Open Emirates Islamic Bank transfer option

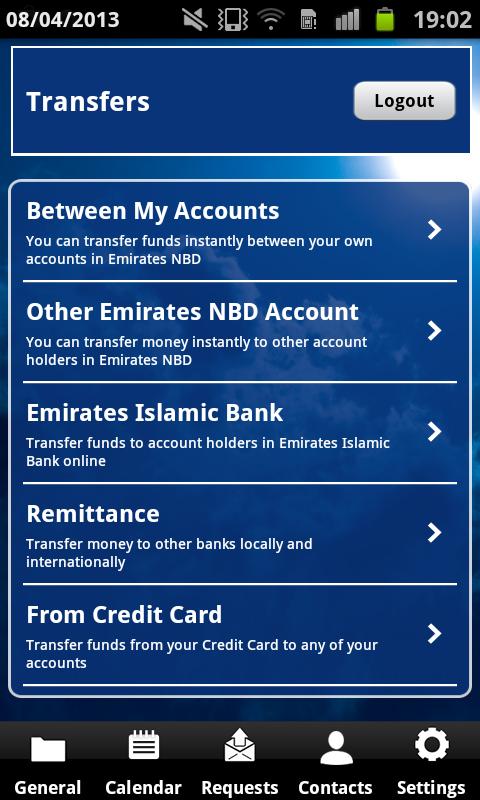tap(239, 432)
